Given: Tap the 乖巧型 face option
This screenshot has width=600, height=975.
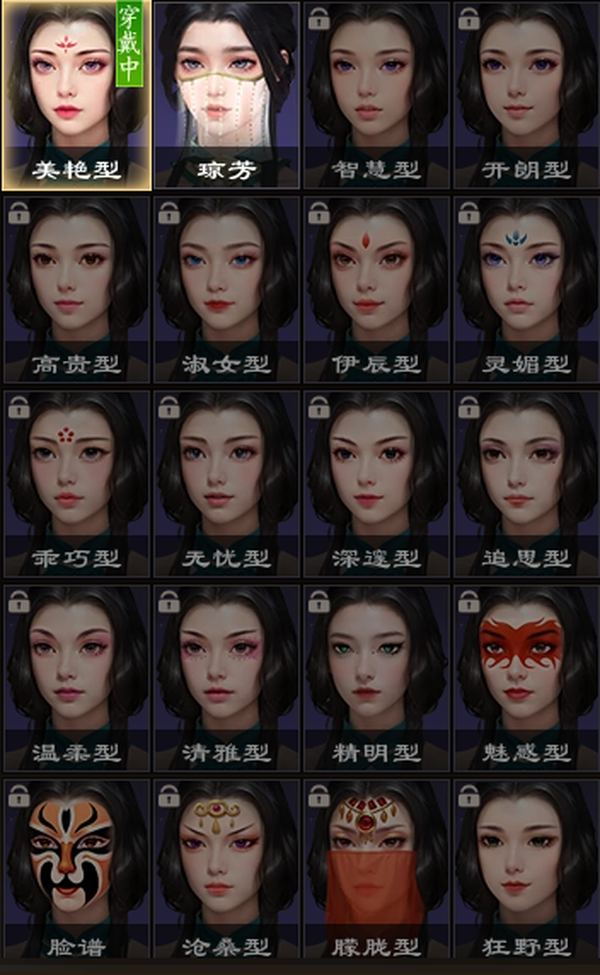Looking at the screenshot, I should (76, 484).
